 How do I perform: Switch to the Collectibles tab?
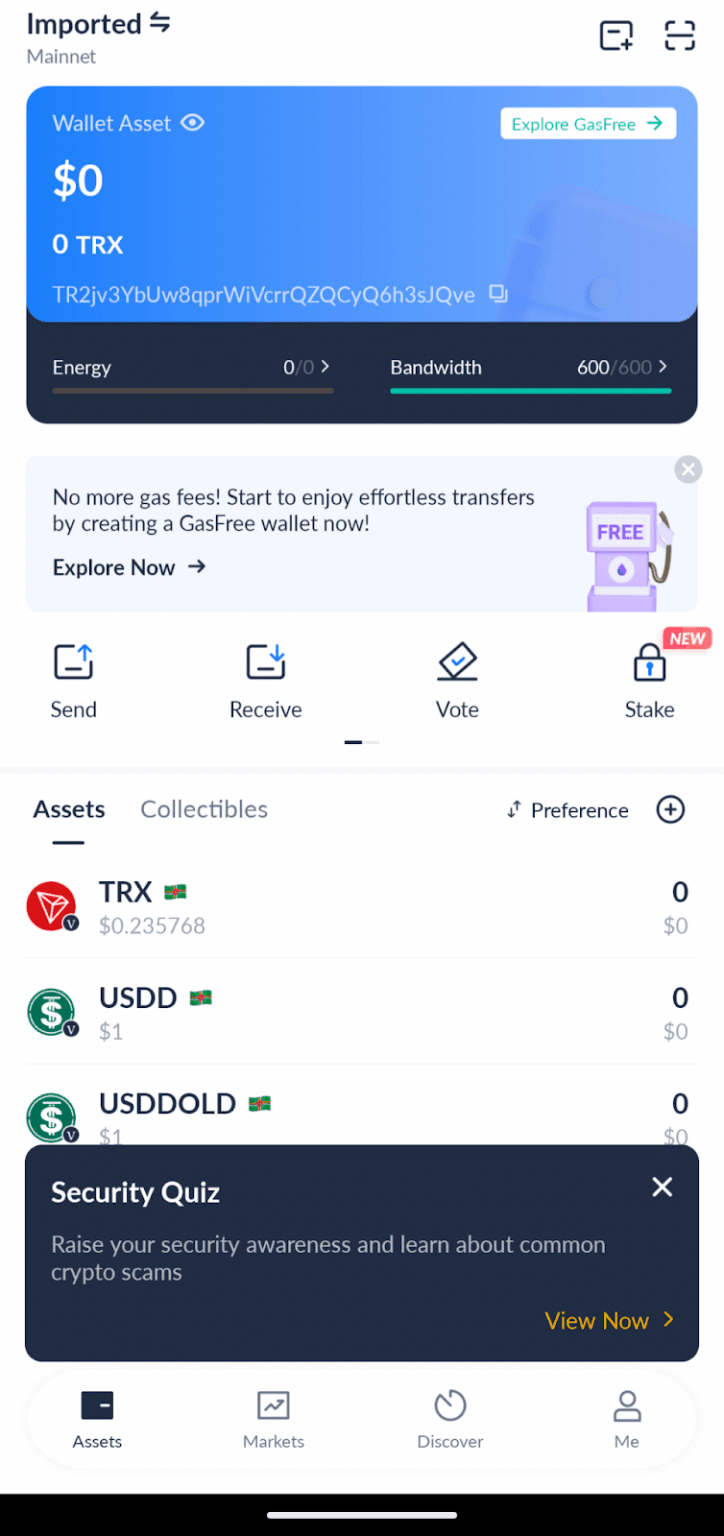203,809
